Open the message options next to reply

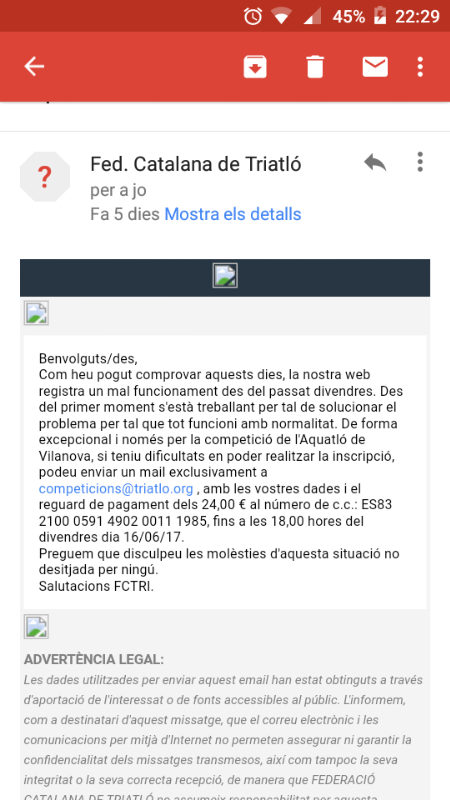click(420, 162)
